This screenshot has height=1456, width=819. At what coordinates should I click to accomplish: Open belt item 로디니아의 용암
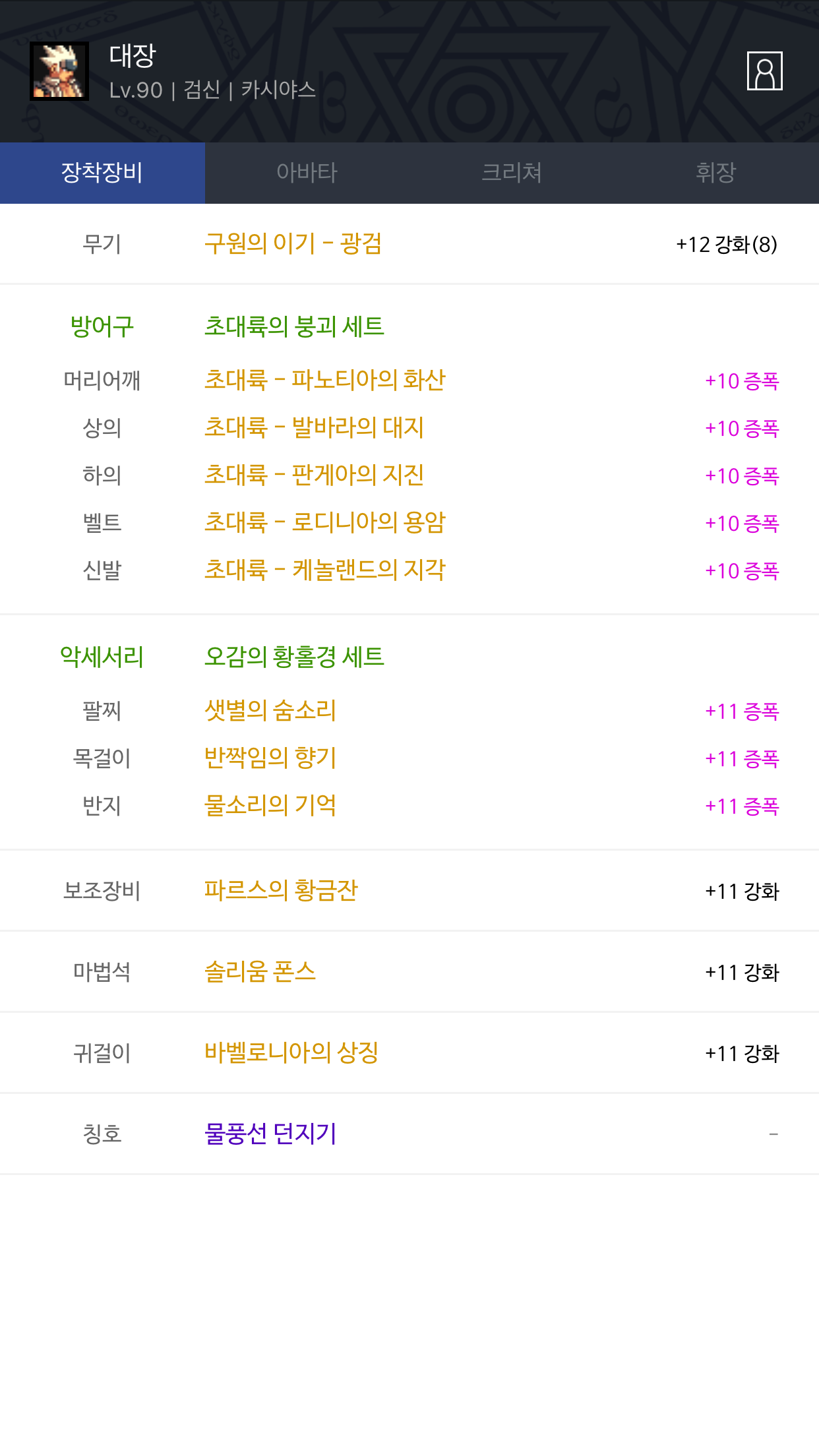coord(324,523)
